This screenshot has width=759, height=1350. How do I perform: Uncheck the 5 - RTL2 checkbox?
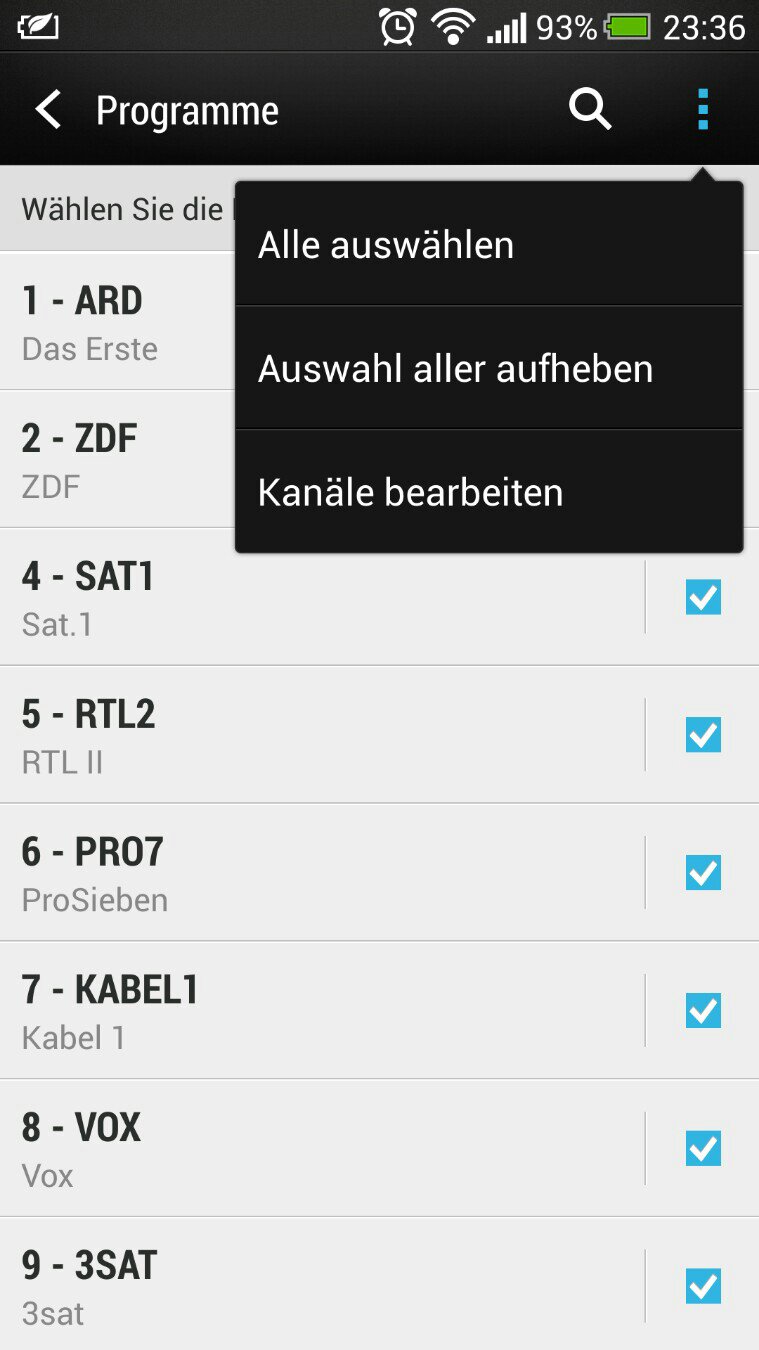(703, 735)
